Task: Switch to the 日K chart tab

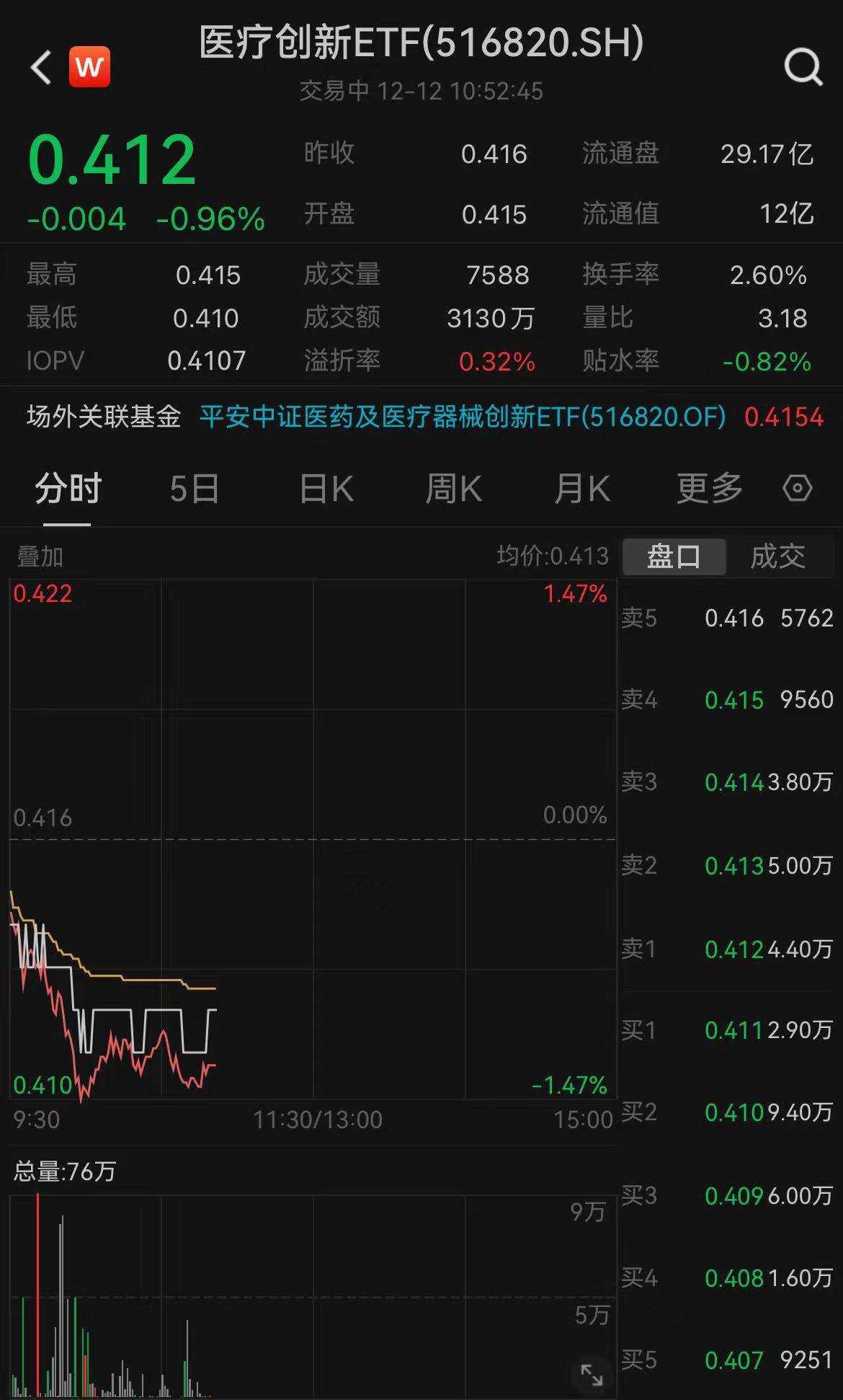Action: tap(326, 488)
